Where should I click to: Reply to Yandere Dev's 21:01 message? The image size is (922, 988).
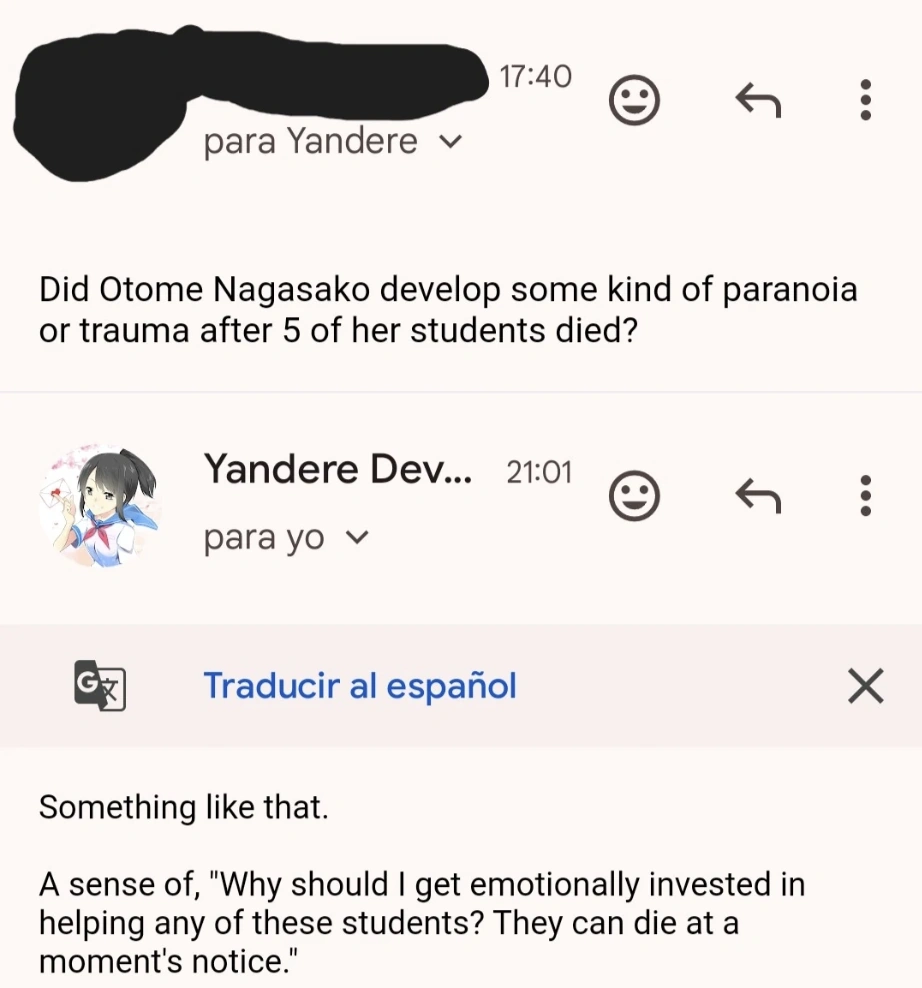pyautogui.click(x=758, y=493)
